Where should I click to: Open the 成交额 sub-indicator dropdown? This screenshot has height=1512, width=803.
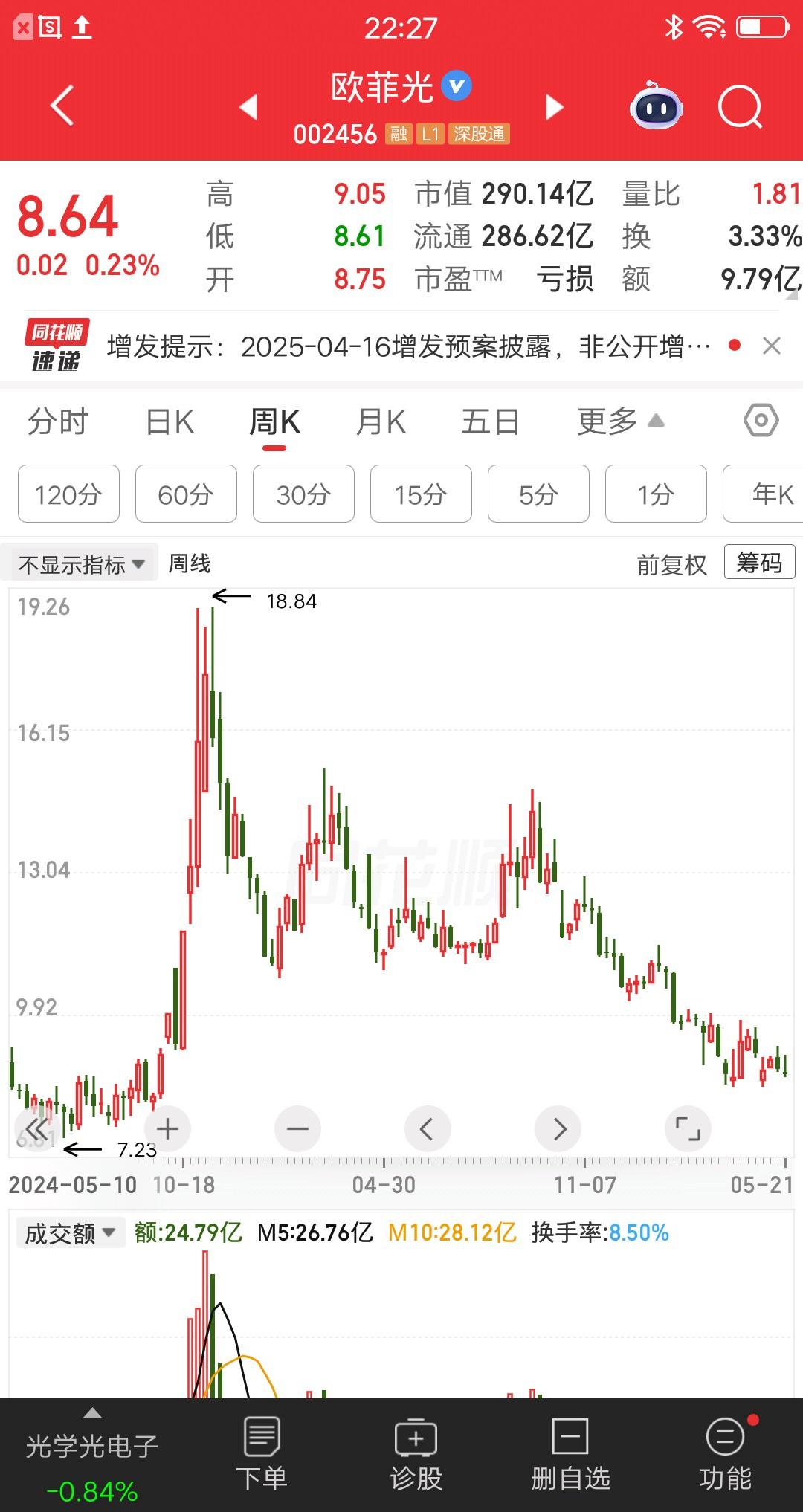click(x=70, y=1234)
